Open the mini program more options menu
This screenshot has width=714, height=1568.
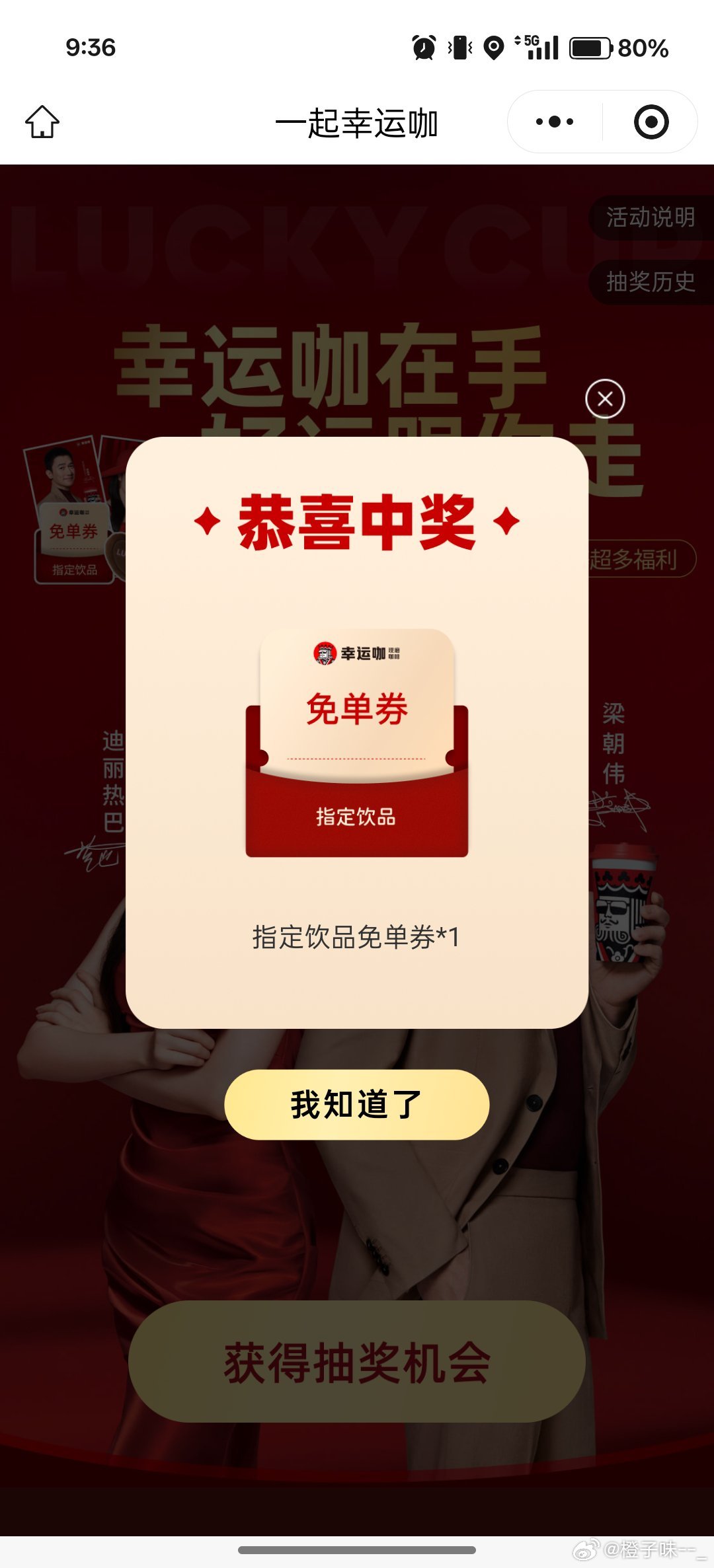[x=555, y=122]
